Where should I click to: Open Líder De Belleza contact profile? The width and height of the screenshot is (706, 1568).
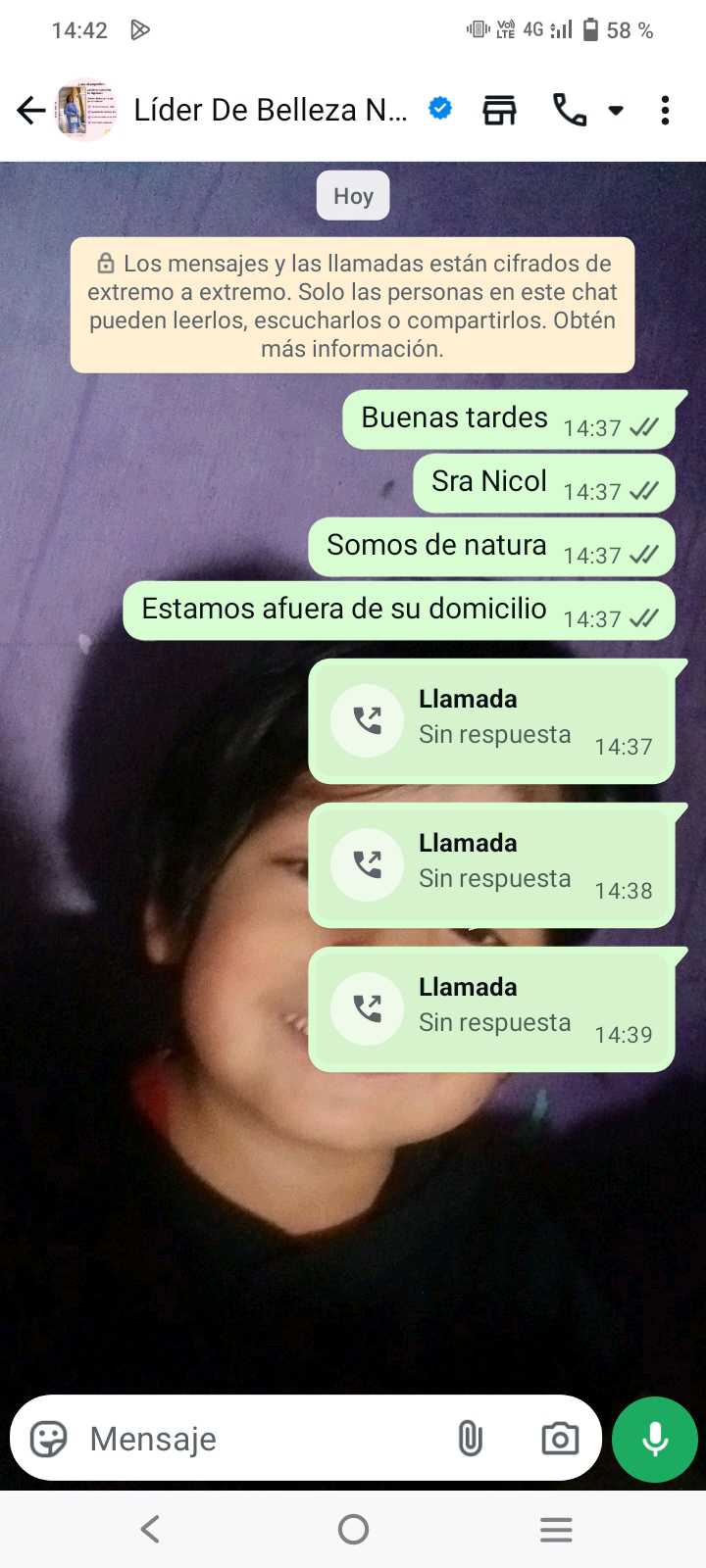tap(270, 111)
